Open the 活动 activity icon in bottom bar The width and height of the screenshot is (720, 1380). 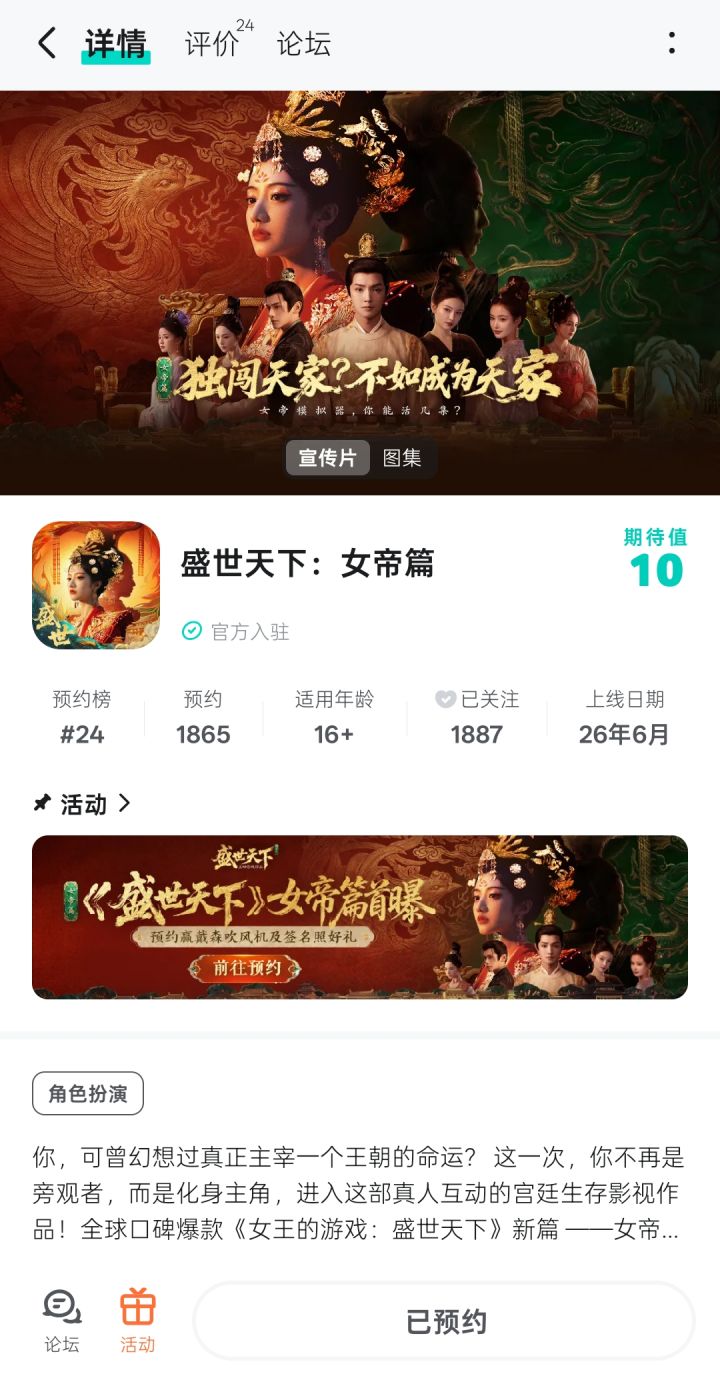tap(138, 1317)
